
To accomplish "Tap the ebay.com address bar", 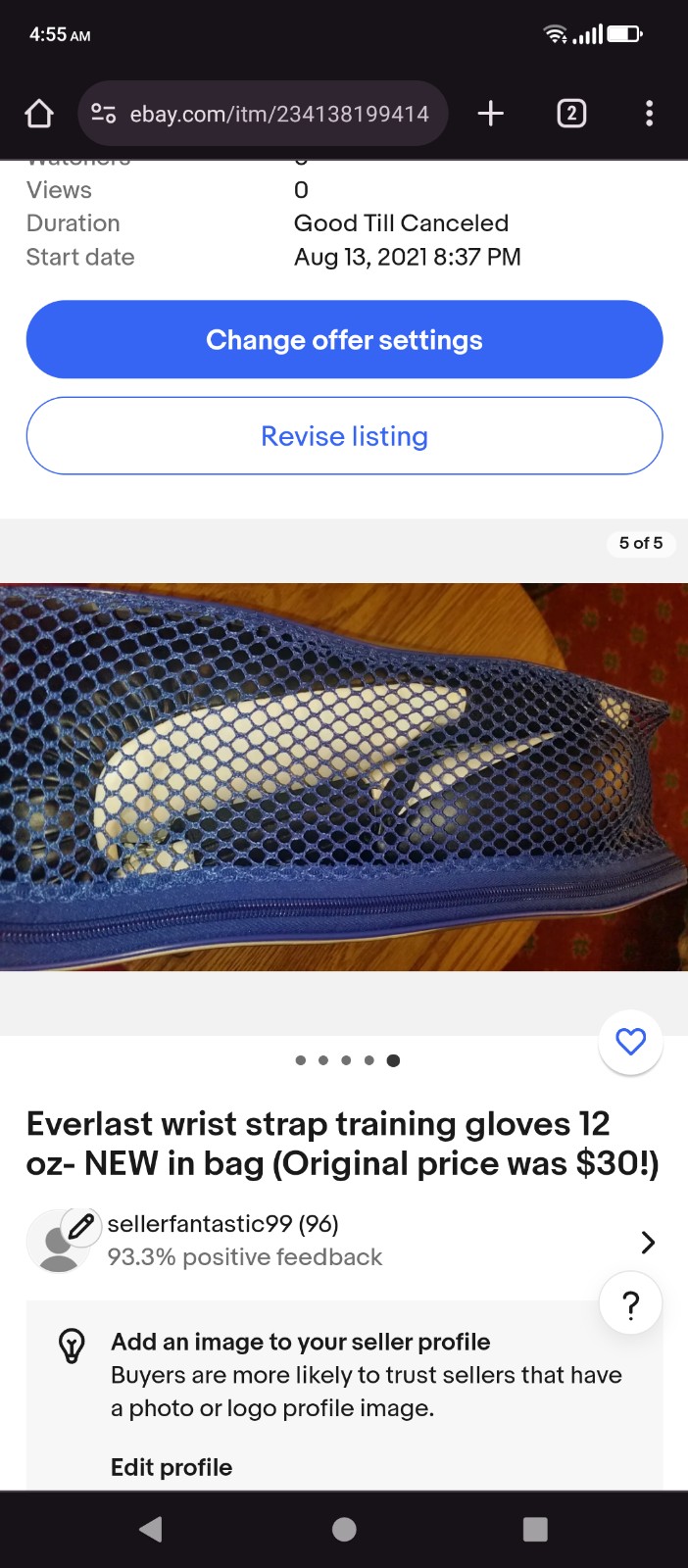I will (263, 114).
